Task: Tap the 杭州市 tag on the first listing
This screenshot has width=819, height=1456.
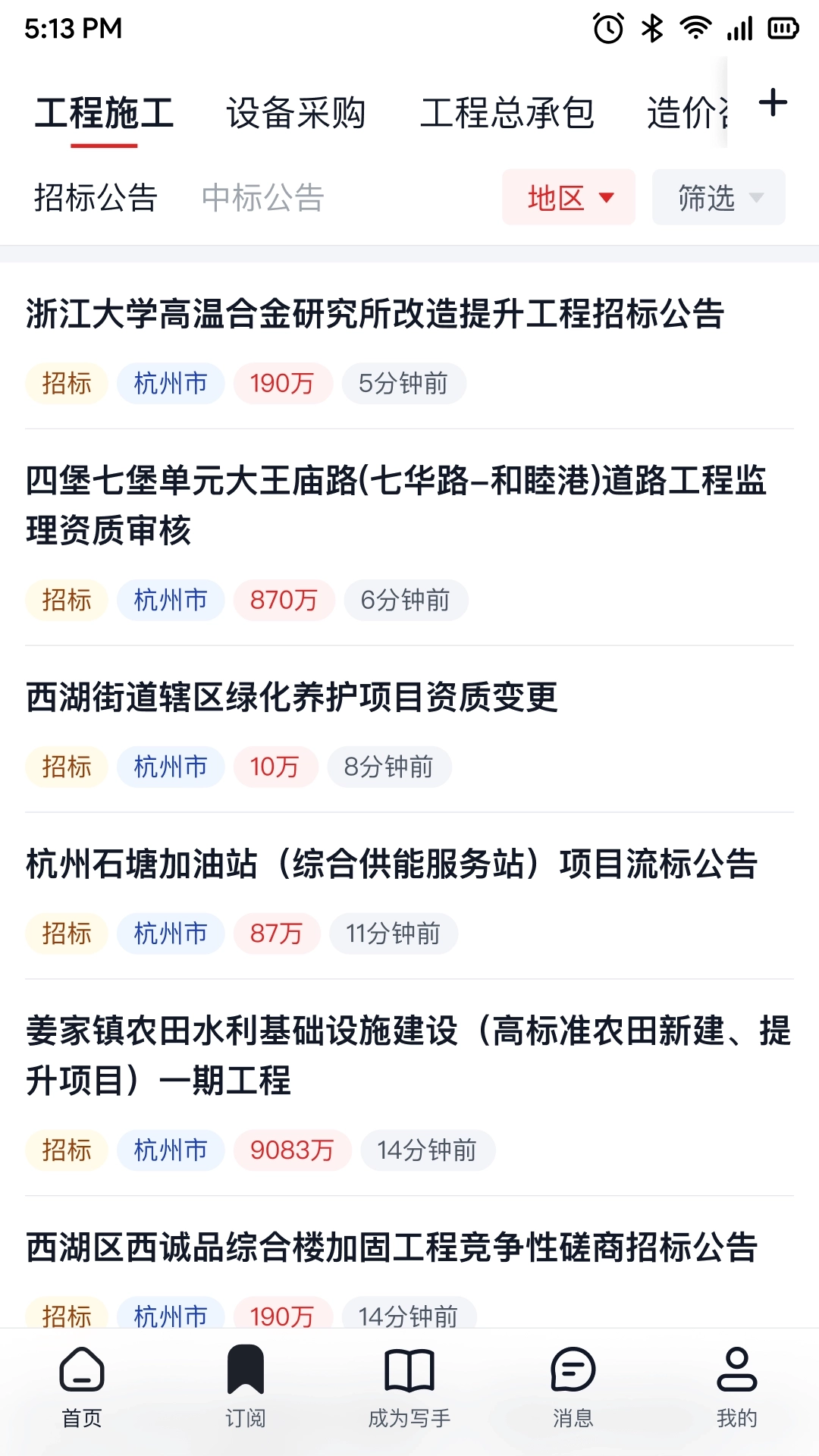Action: click(x=170, y=384)
